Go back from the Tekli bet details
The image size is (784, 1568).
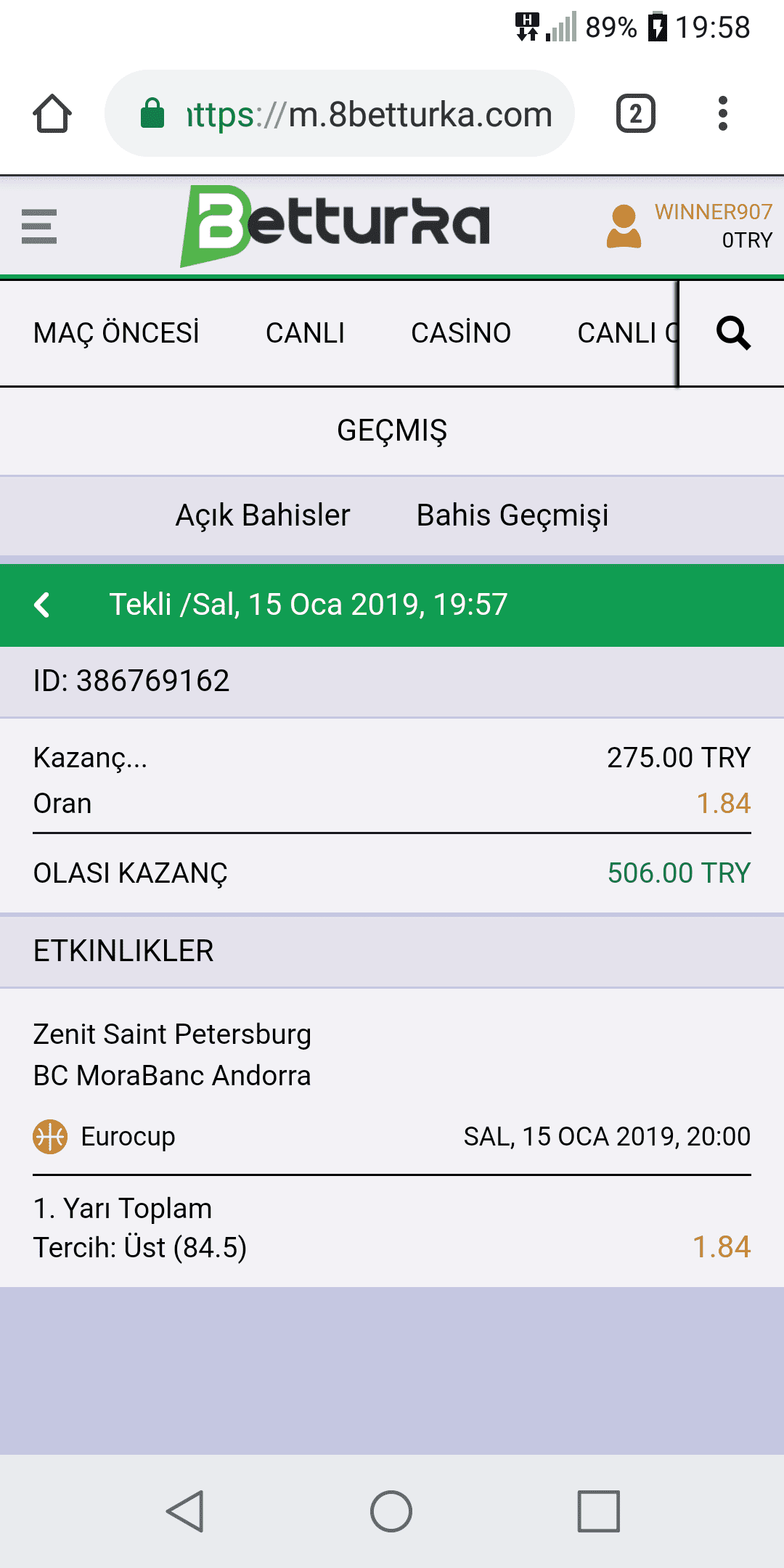point(42,605)
